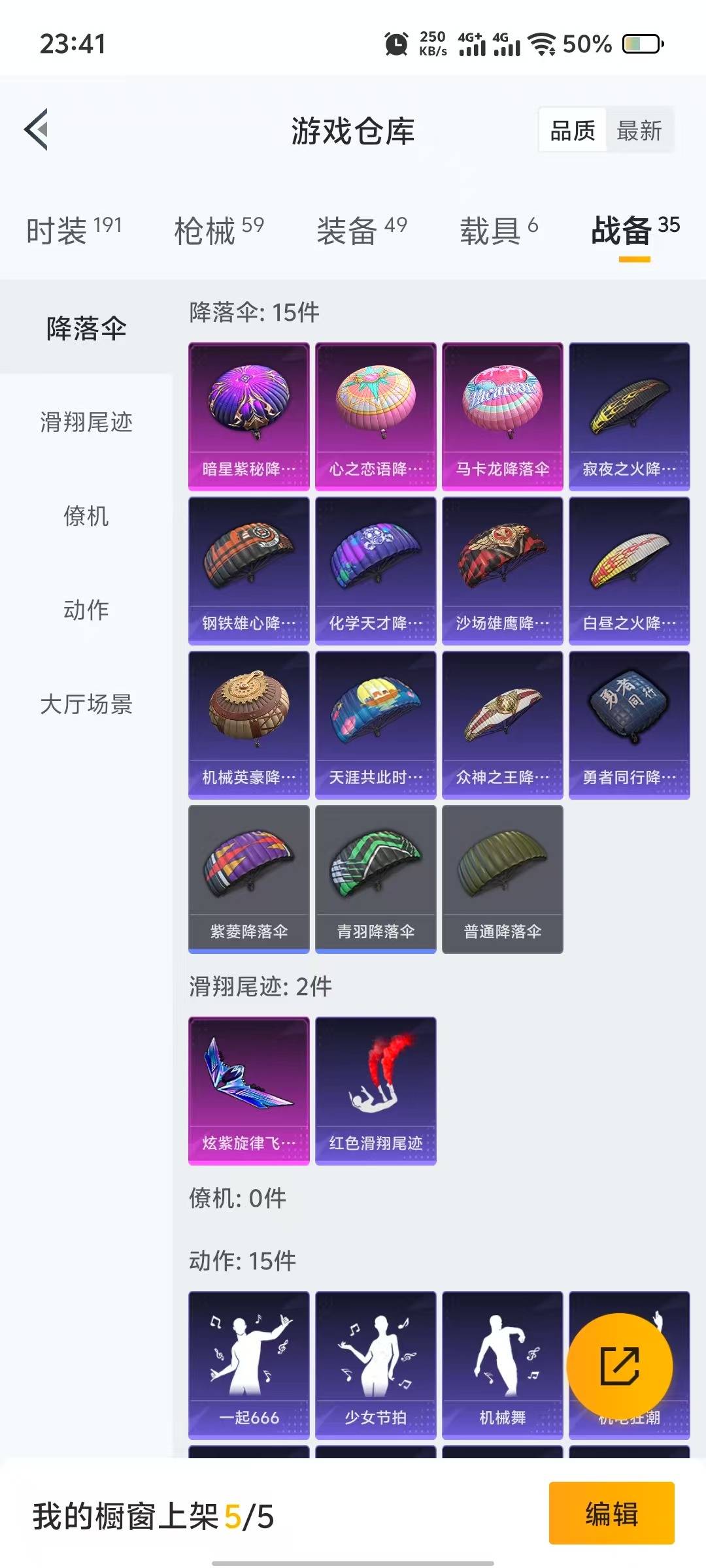Tap the orange floating share button
The height and width of the screenshot is (1568, 706).
619,1366
